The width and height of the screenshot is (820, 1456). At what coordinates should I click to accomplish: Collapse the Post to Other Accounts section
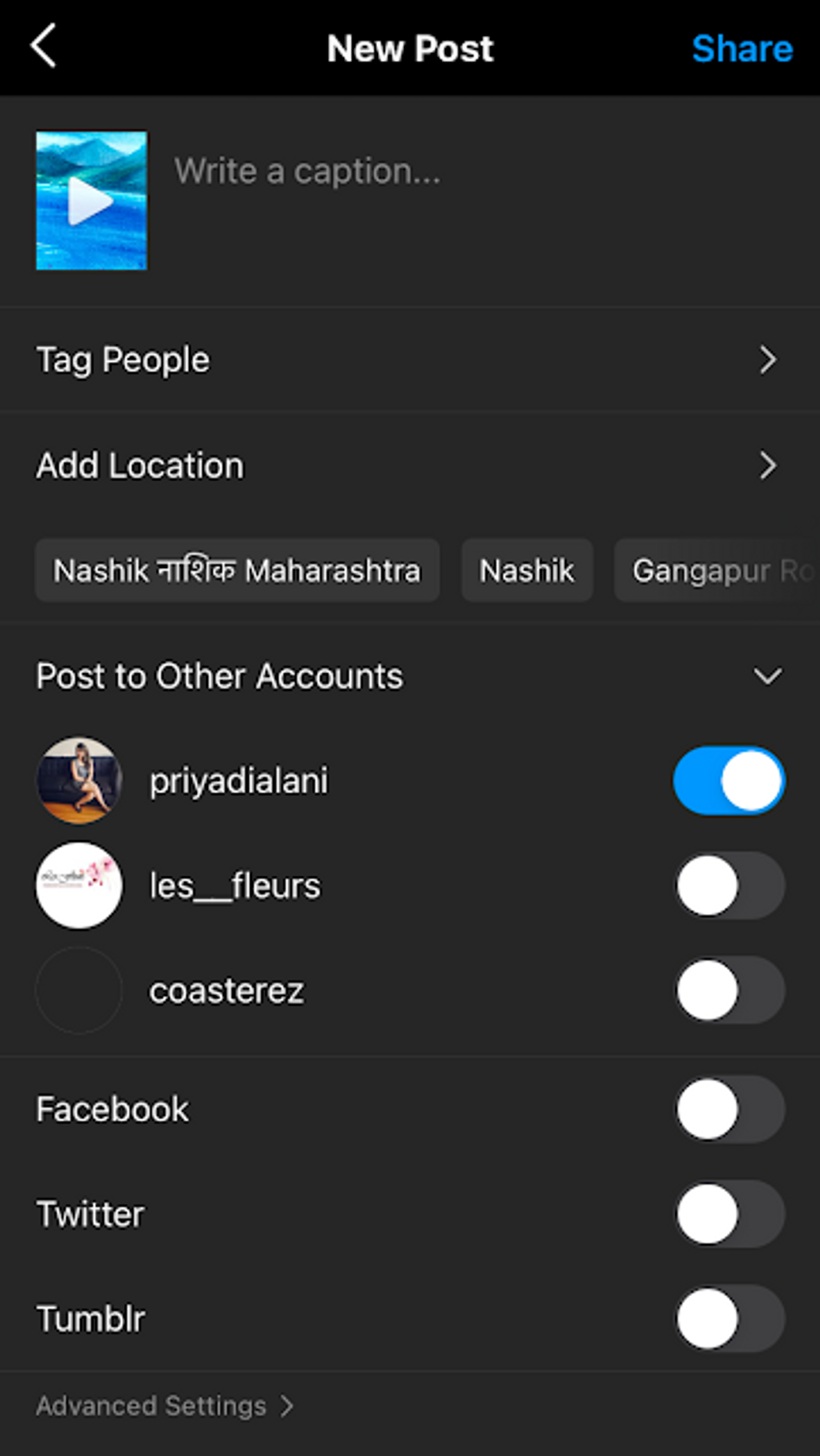768,677
